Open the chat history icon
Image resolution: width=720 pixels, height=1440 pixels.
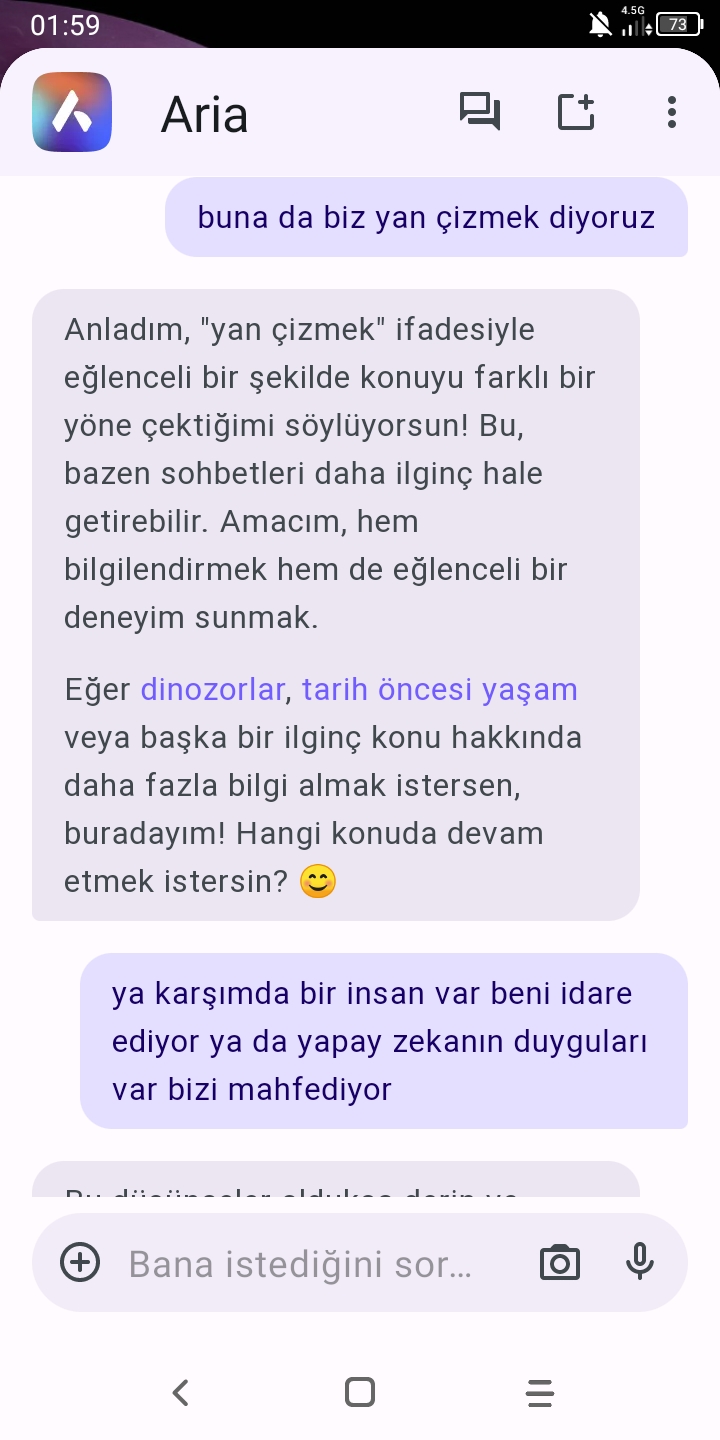coord(480,112)
